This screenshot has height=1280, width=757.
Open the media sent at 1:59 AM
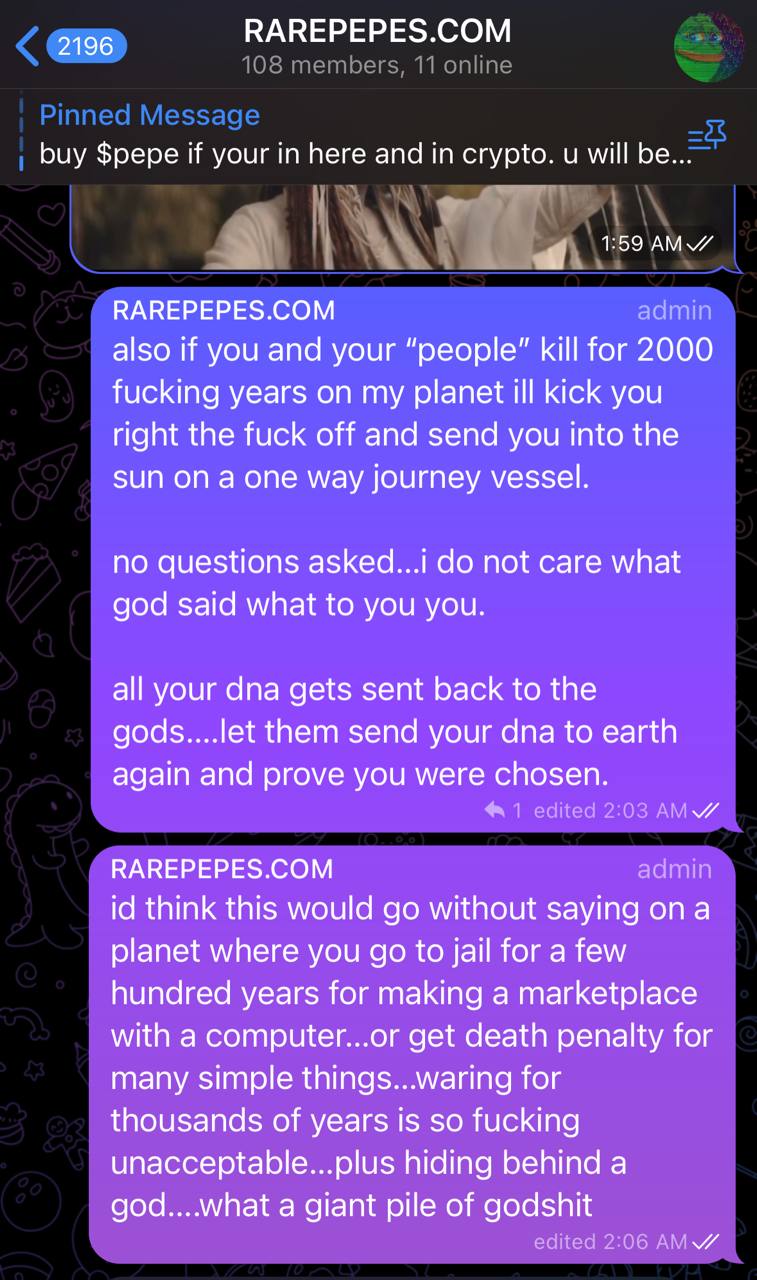point(403,228)
